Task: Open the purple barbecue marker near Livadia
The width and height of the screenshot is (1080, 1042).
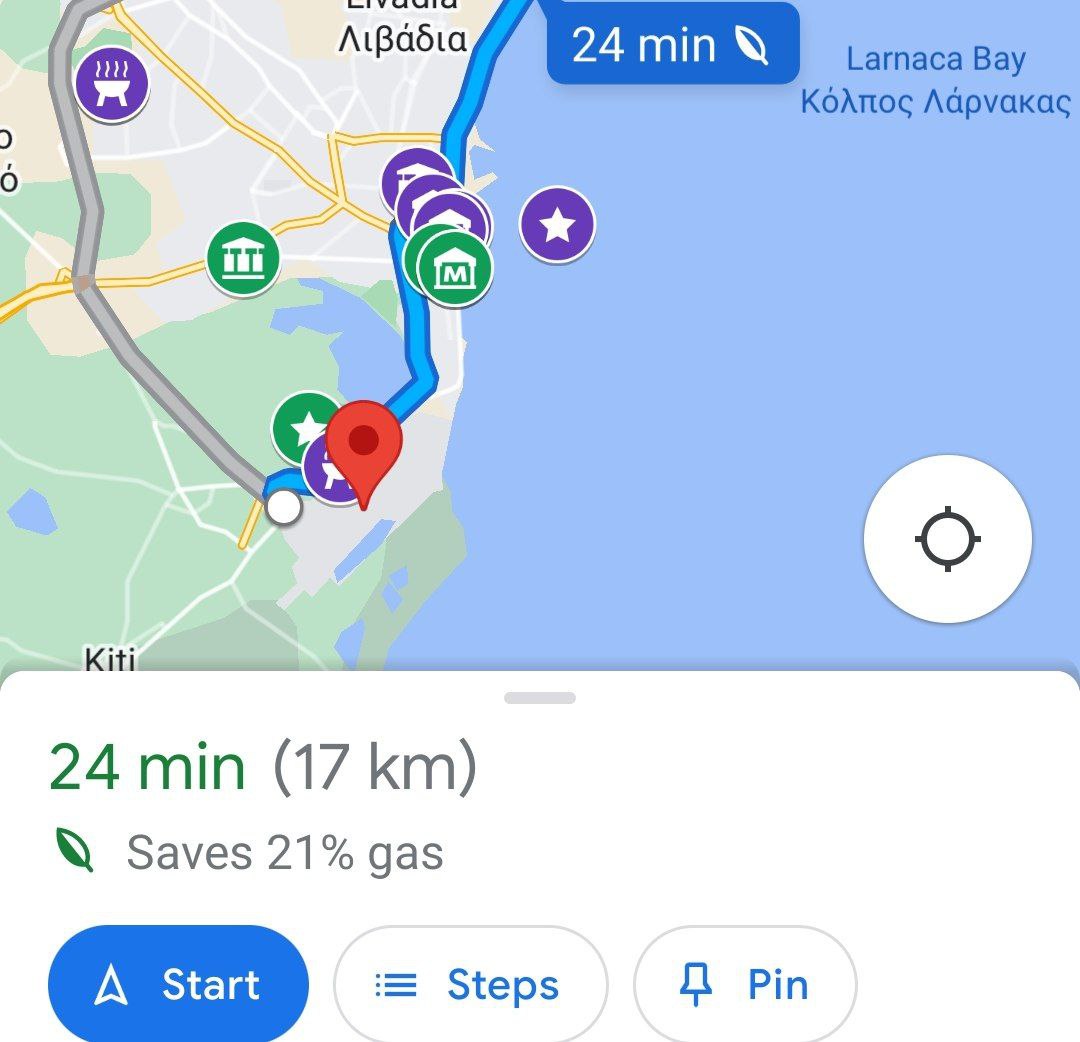Action: coord(112,82)
